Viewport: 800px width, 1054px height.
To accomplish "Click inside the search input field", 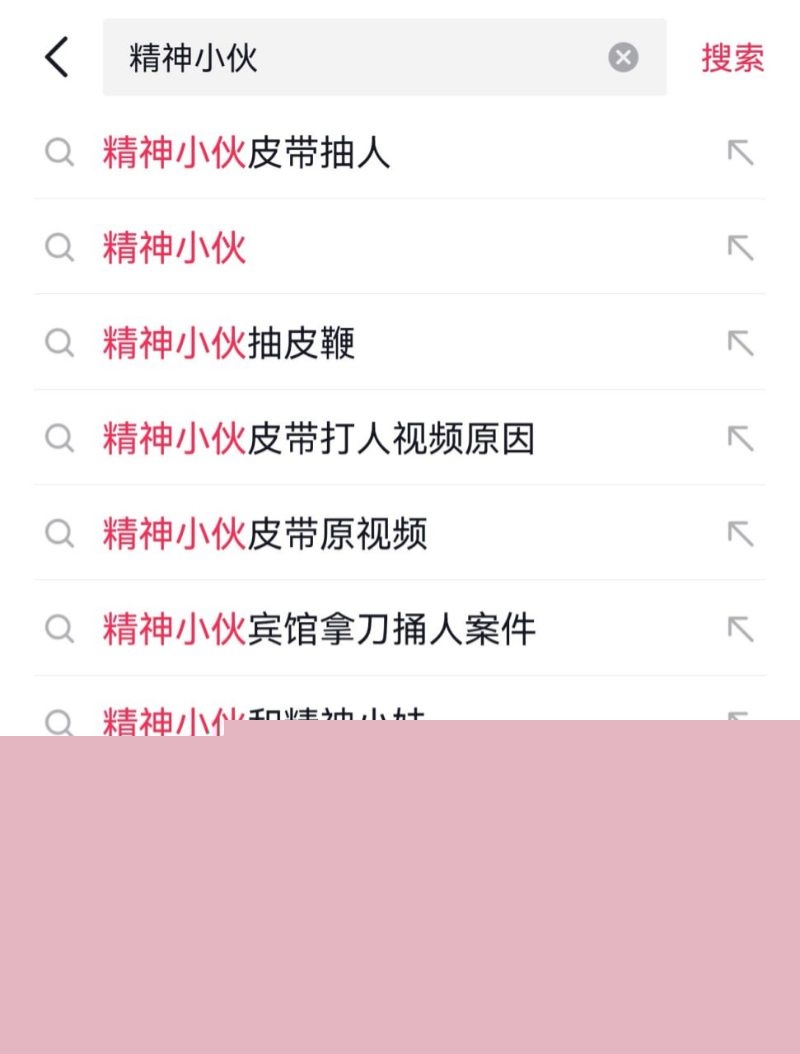I will coord(350,58).
